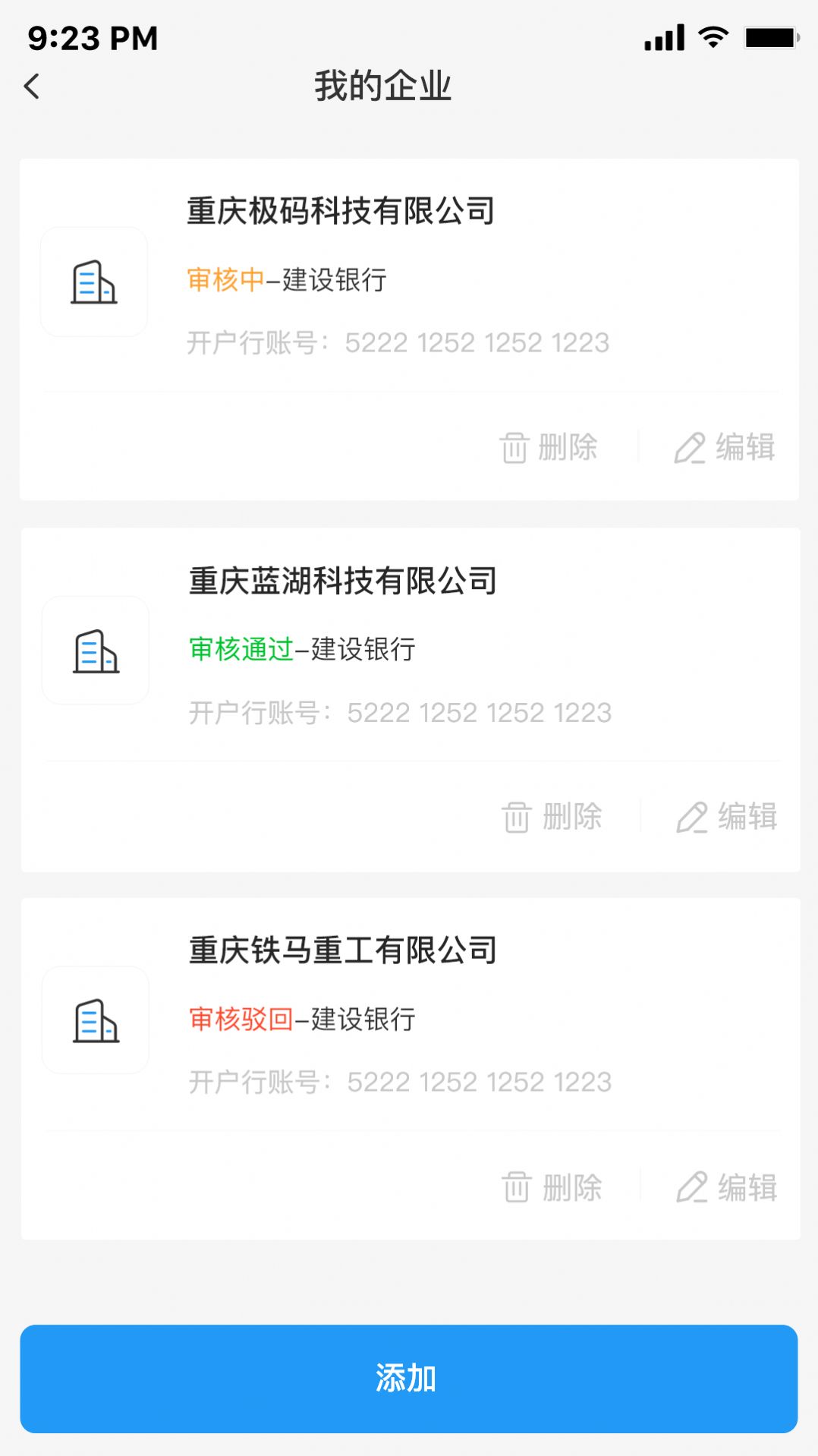Tap the back chevron at top left
The image size is (818, 1456).
tap(32, 88)
